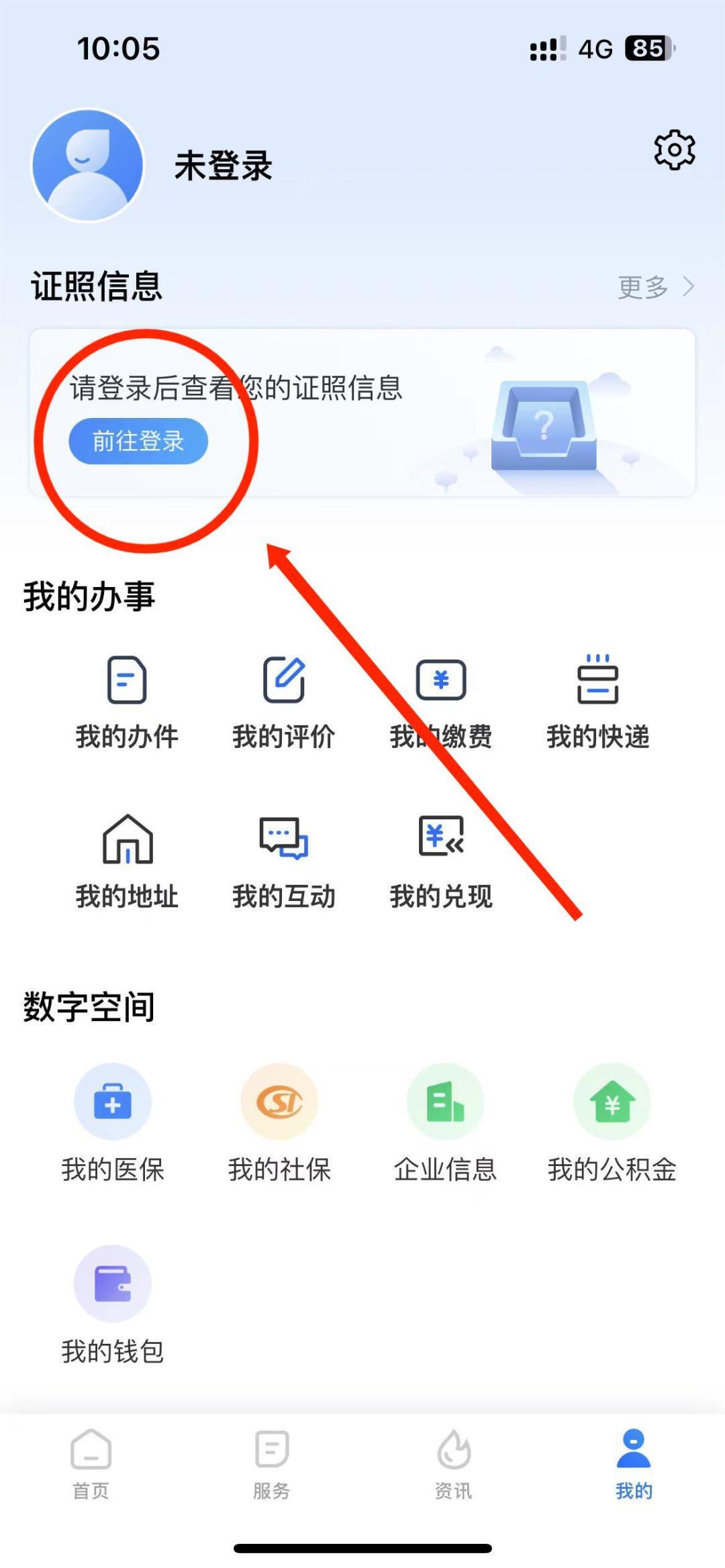Open 我的快递
The image size is (725, 1568).
pyautogui.click(x=597, y=701)
